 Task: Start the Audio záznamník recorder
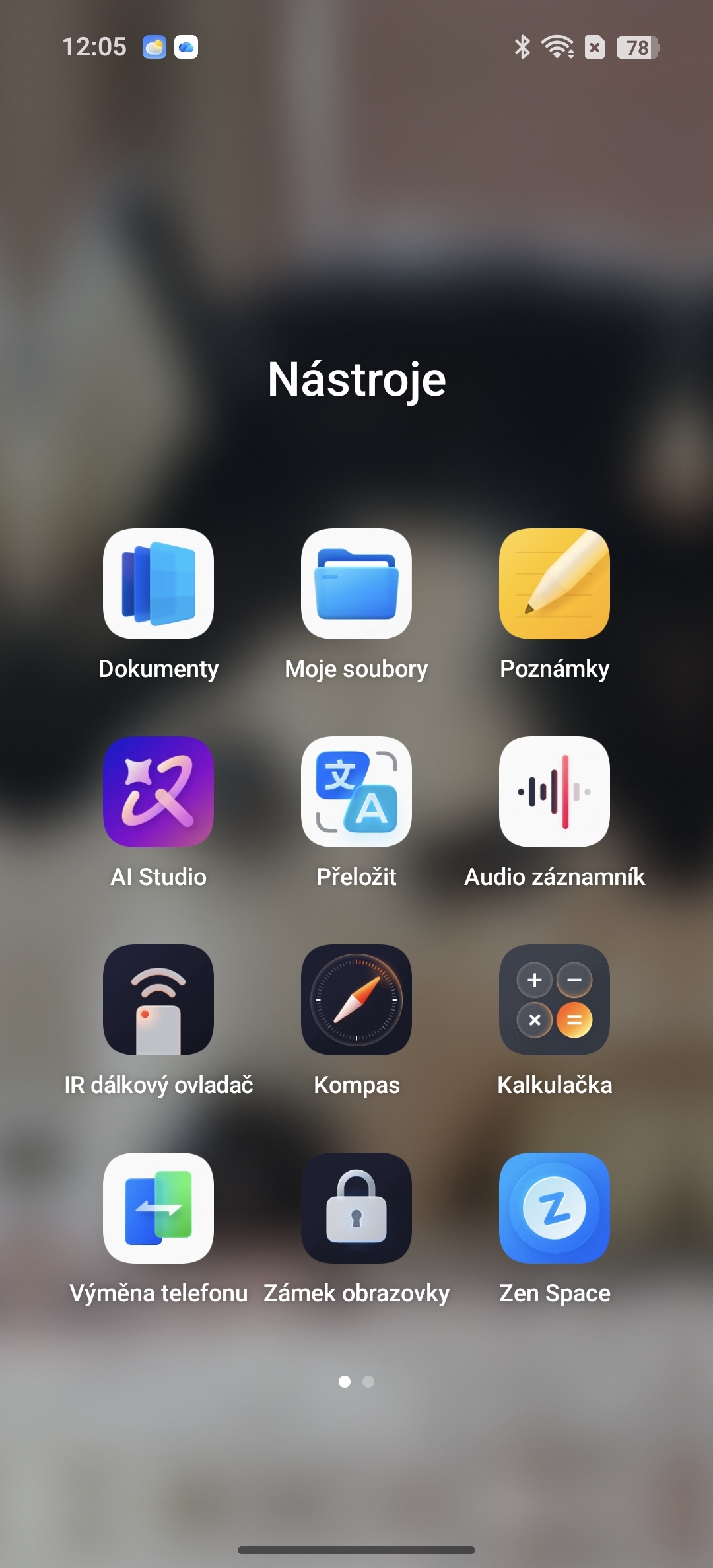555,792
